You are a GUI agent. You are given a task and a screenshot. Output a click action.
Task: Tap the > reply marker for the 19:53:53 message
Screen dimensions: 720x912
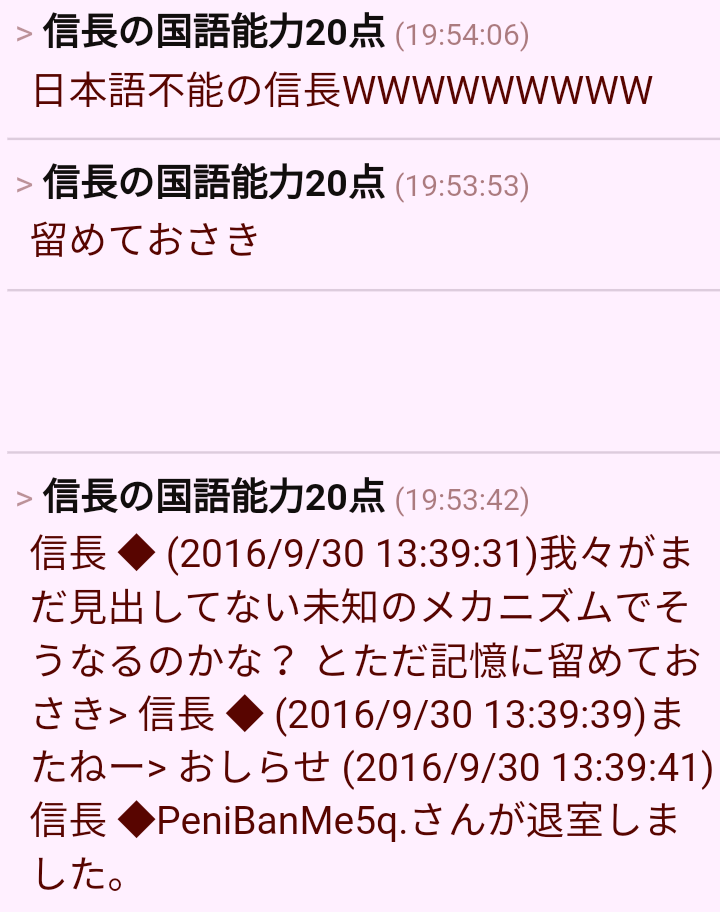point(25,186)
